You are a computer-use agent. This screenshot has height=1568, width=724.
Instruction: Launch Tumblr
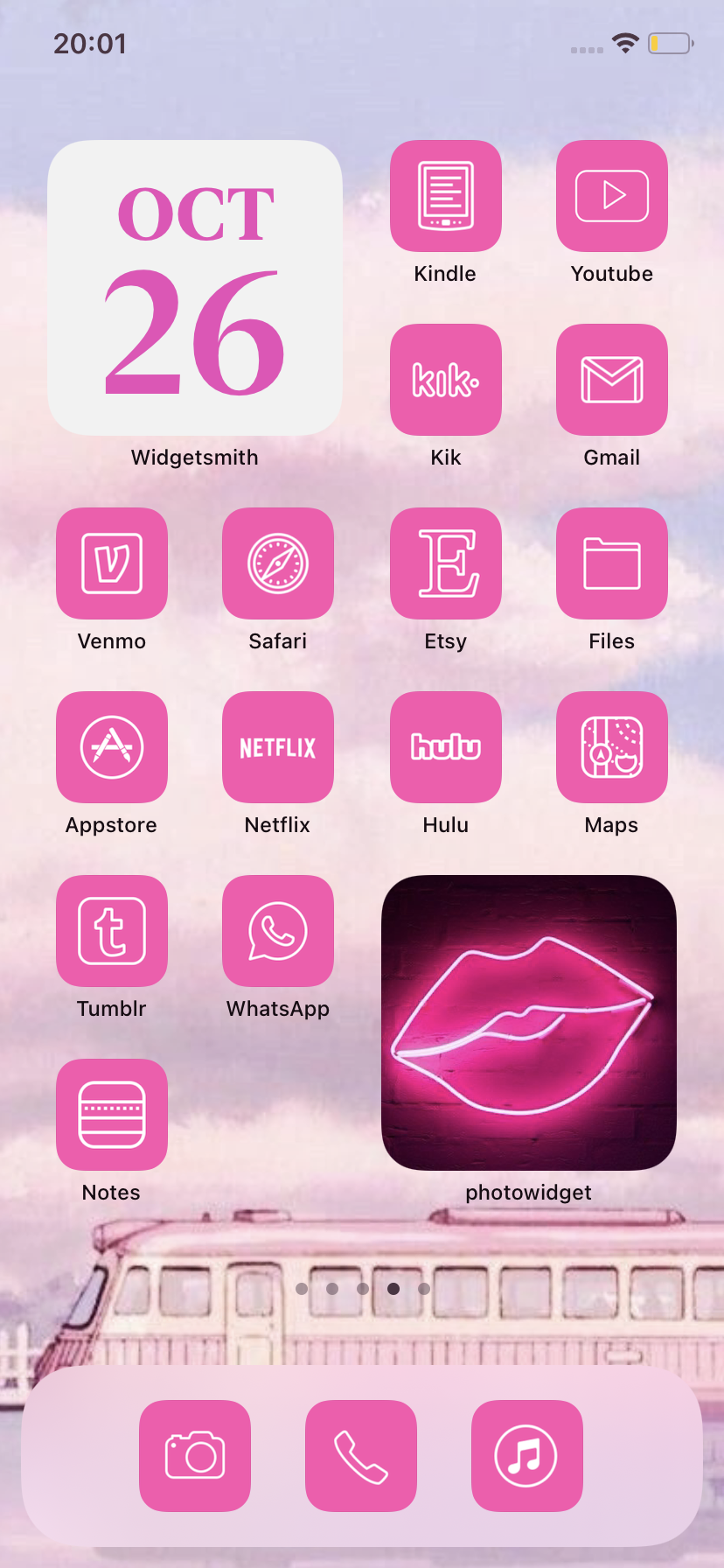click(112, 931)
